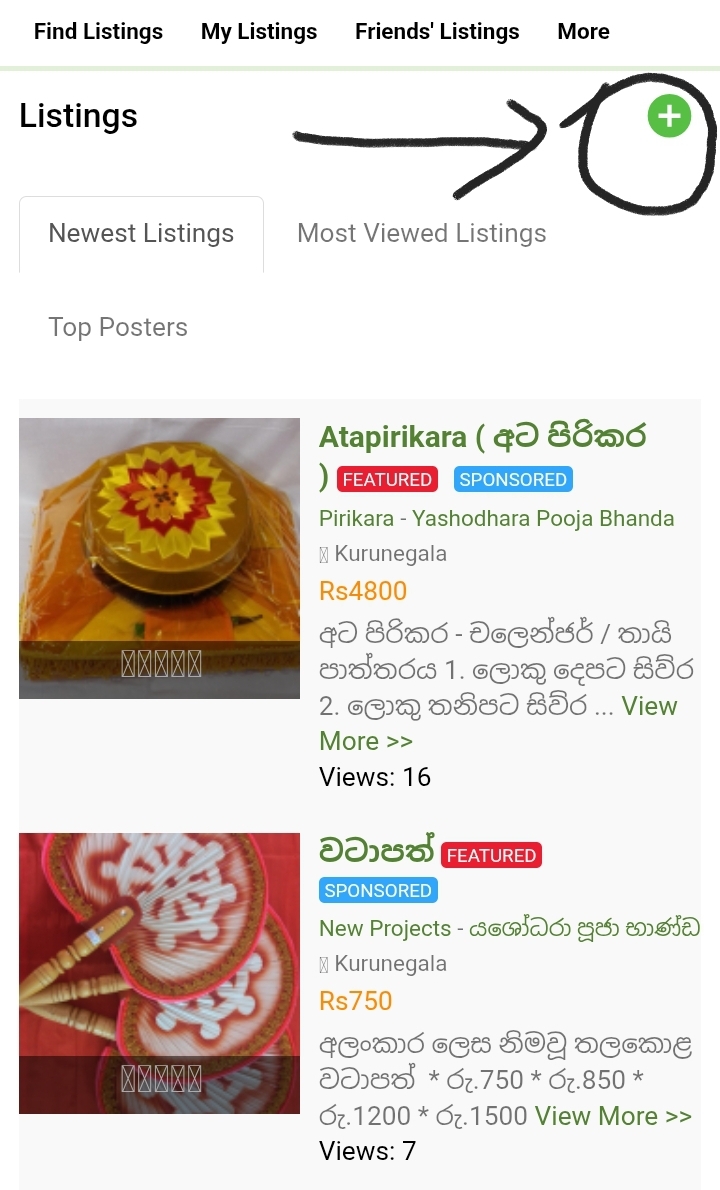This screenshot has height=1190, width=720.
Task: Open the Find Listings menu item
Action: (98, 32)
